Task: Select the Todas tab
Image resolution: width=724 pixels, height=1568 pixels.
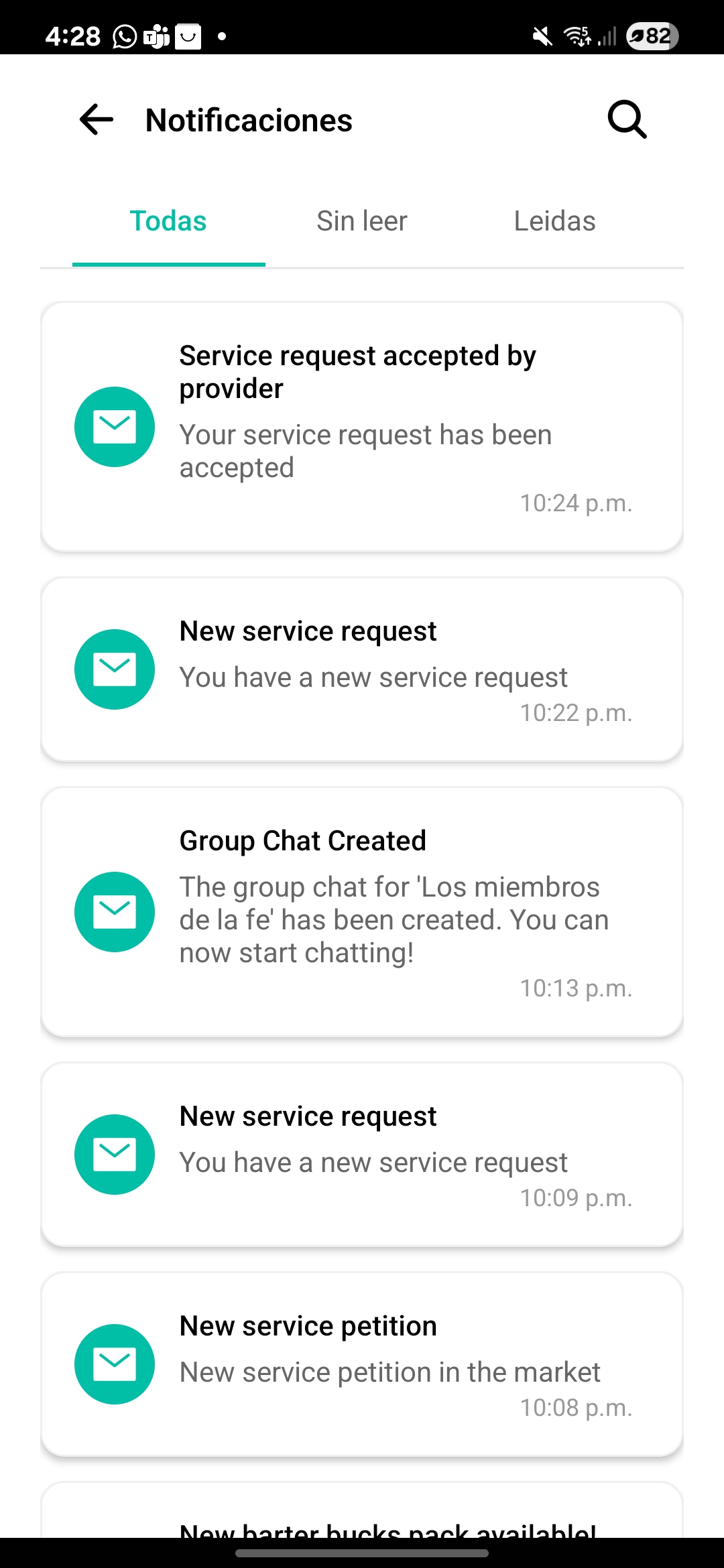Action: (168, 221)
